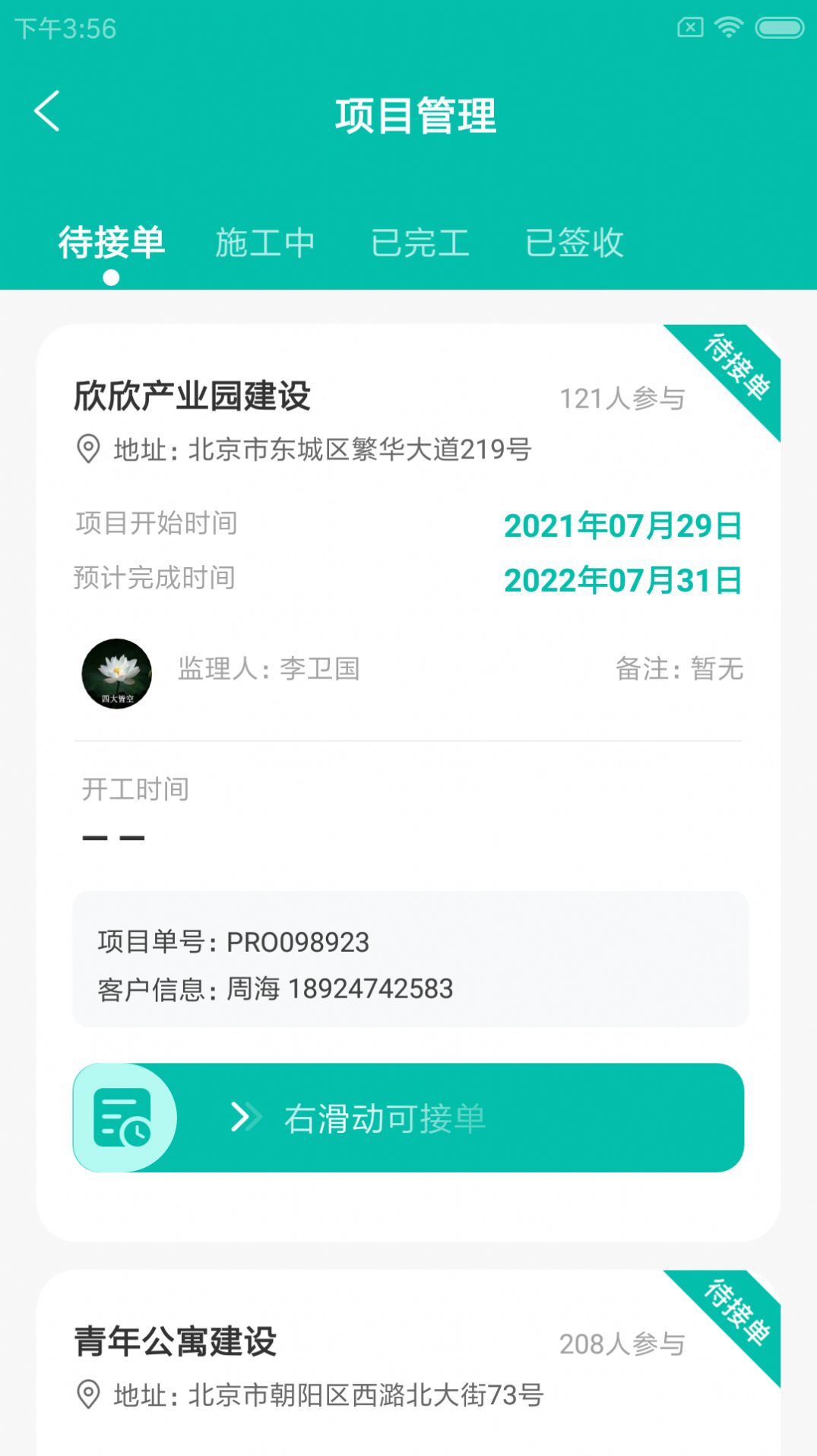Select the 待接单 tab
This screenshot has height=1456, width=817.
coord(112,243)
